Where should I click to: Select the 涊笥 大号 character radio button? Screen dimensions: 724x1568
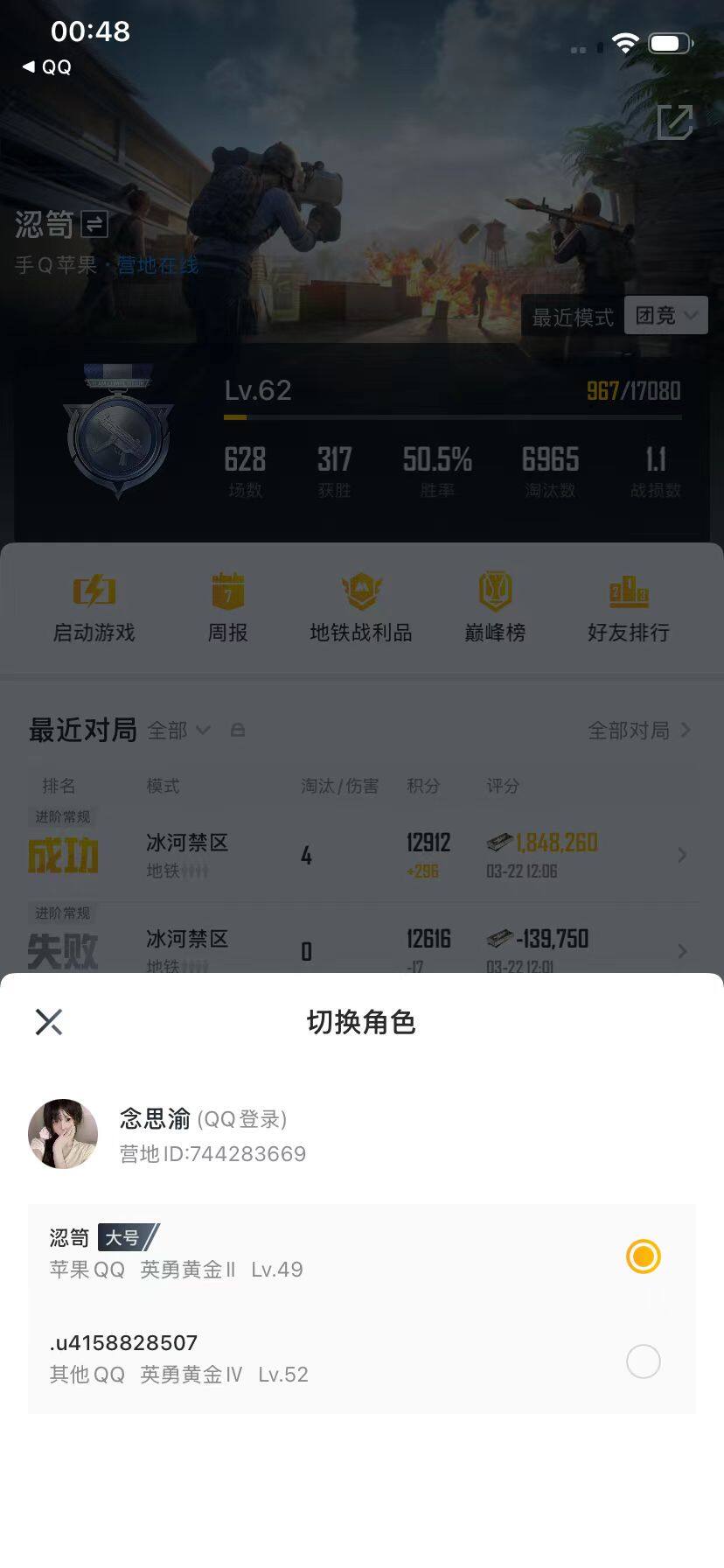pyautogui.click(x=643, y=1256)
